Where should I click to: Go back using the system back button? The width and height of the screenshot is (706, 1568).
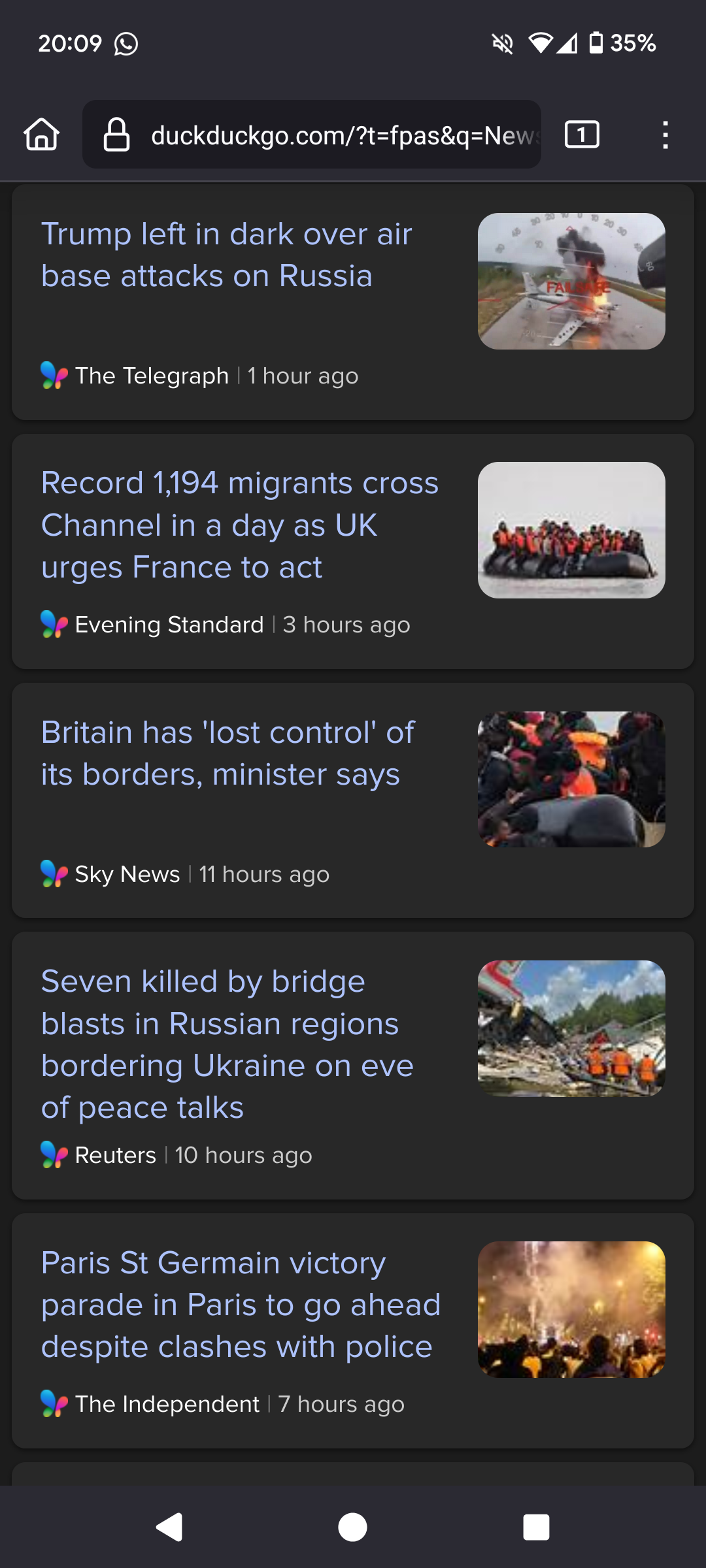(x=169, y=1527)
